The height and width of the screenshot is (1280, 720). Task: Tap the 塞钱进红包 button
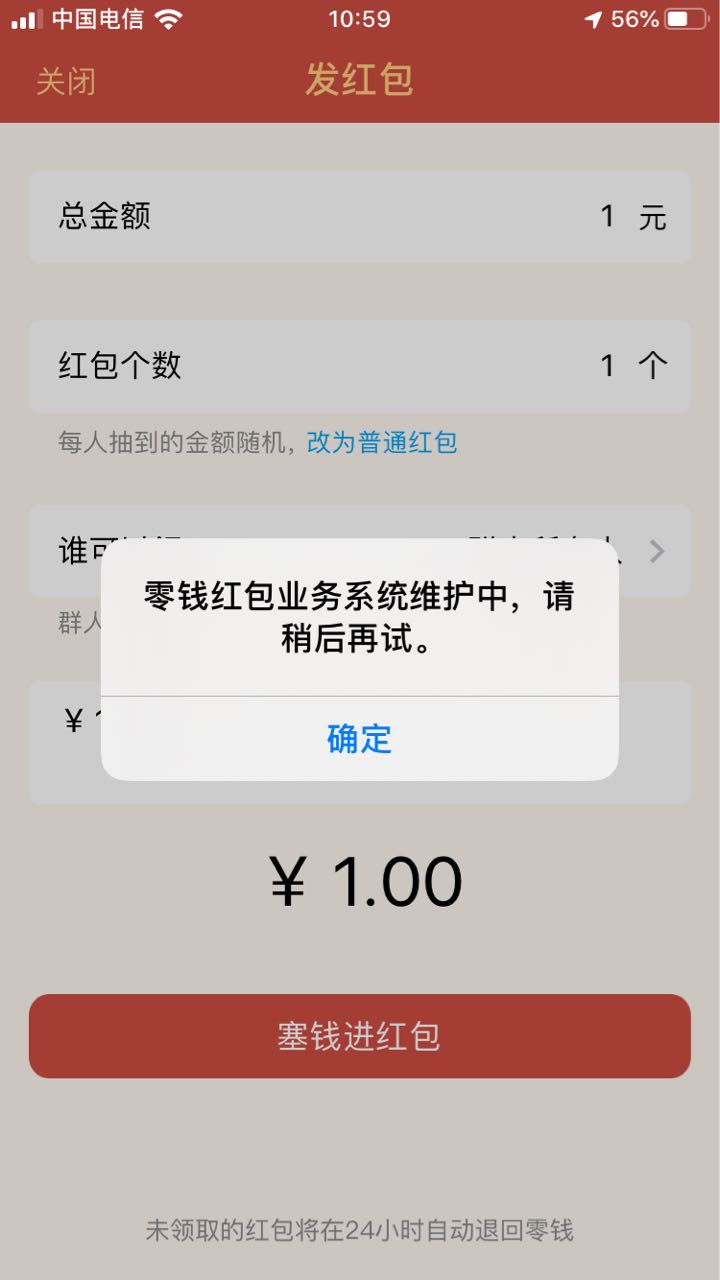[359, 1036]
